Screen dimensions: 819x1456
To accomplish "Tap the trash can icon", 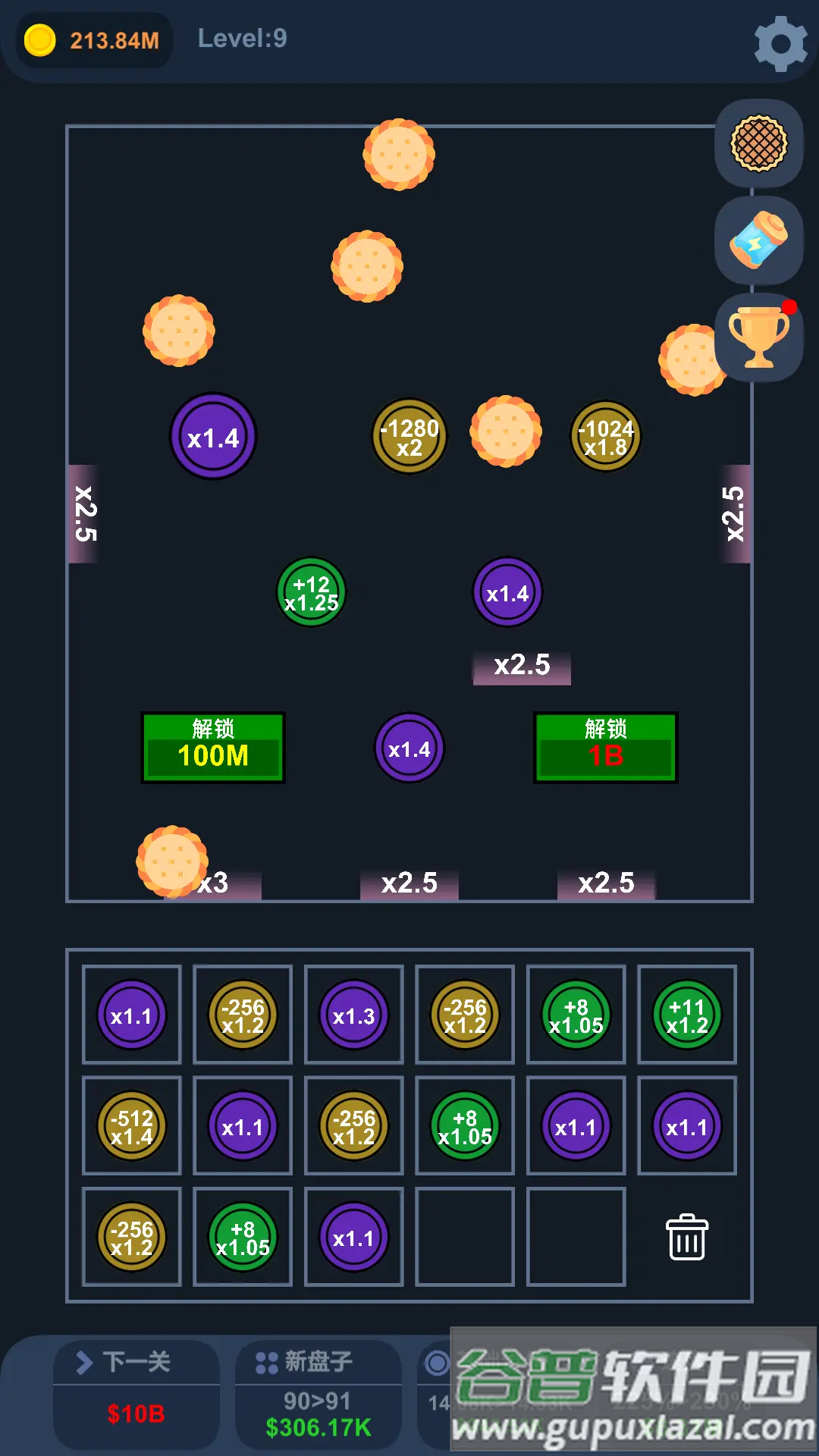I will click(x=687, y=1238).
